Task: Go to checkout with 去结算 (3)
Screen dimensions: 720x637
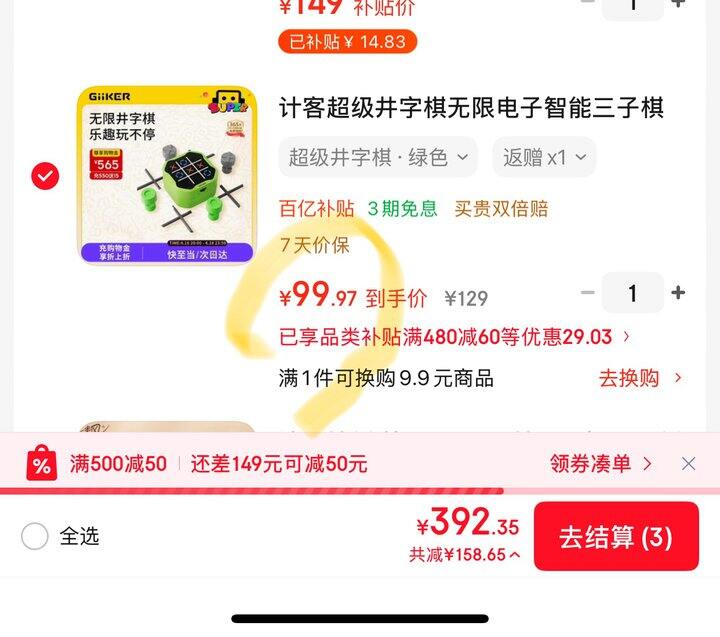Action: (615, 536)
